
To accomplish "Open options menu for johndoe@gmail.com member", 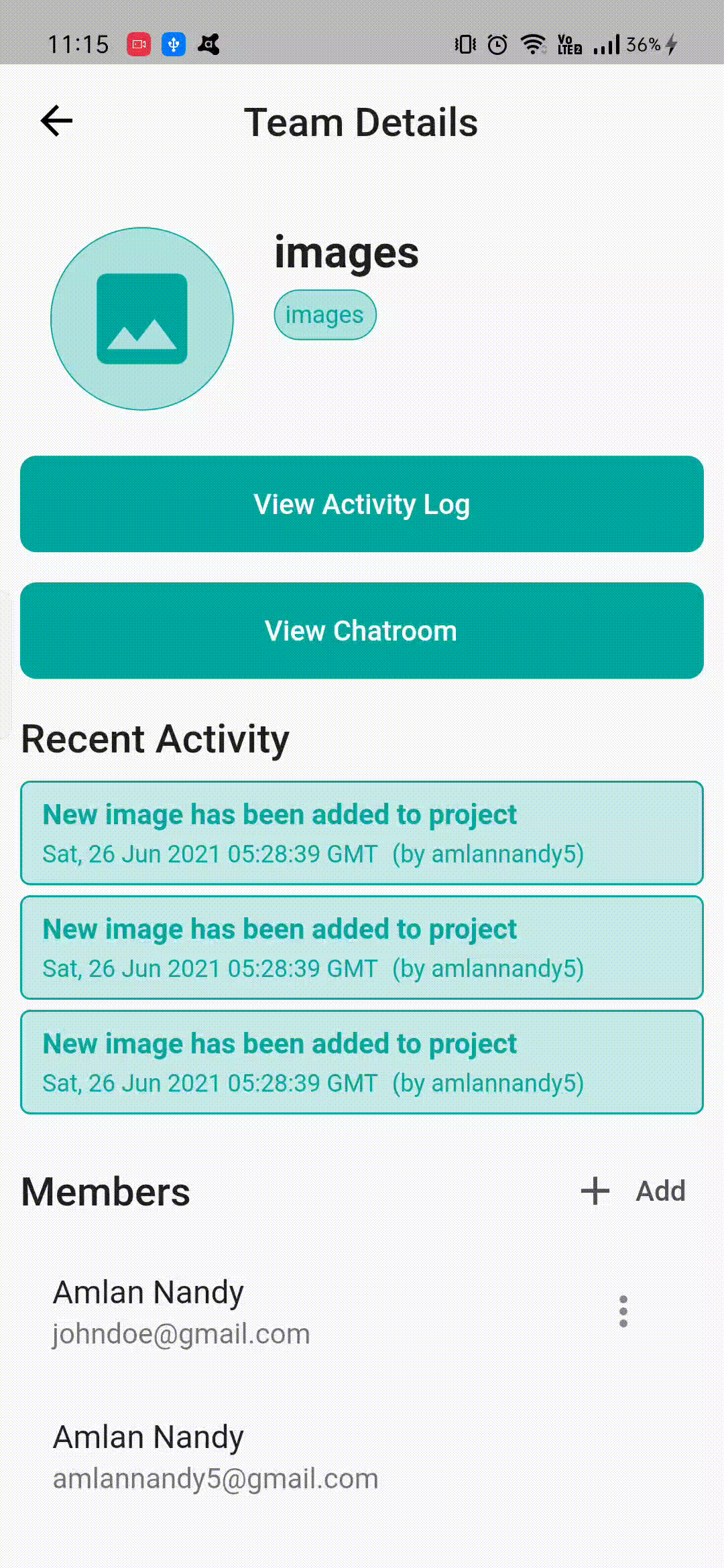I will (x=623, y=1311).
